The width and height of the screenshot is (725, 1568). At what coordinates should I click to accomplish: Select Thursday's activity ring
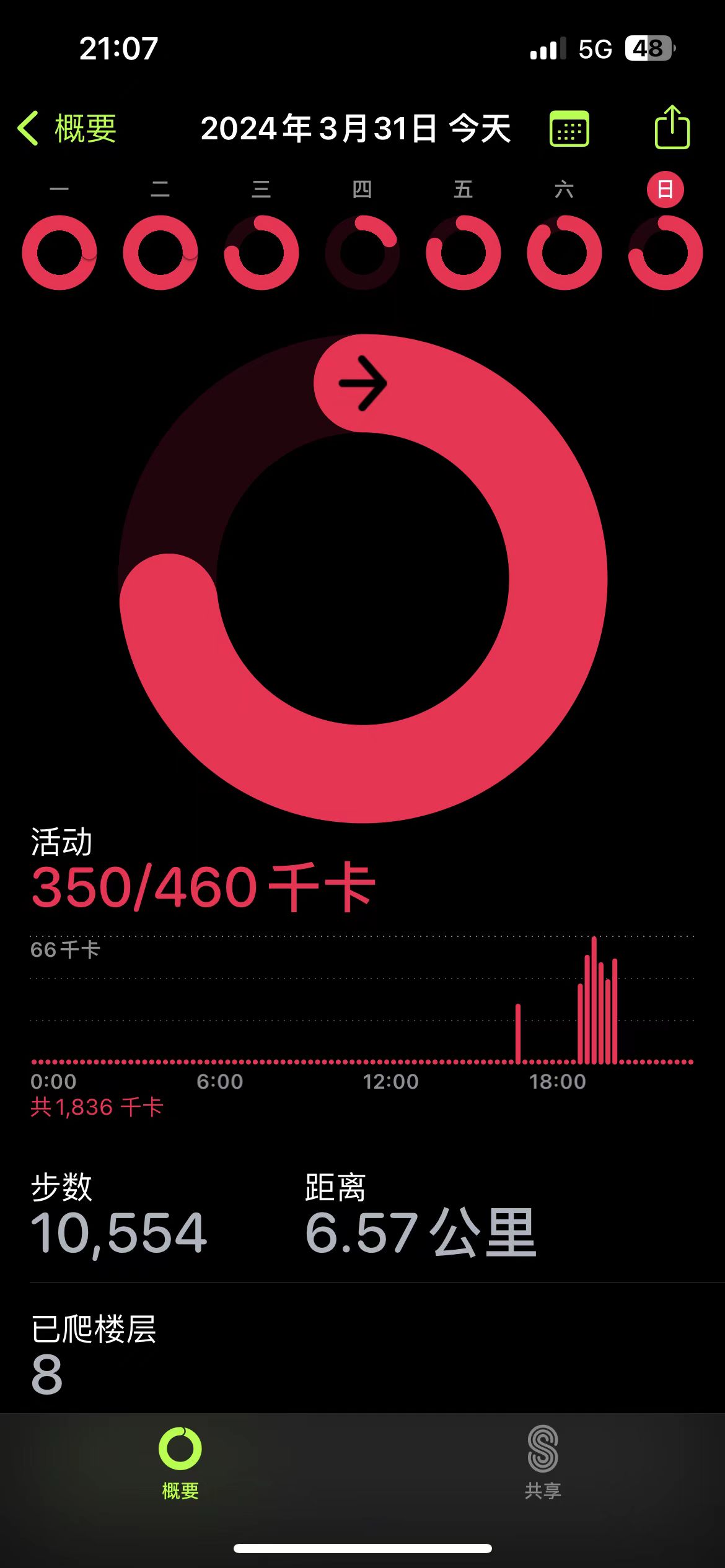362,252
